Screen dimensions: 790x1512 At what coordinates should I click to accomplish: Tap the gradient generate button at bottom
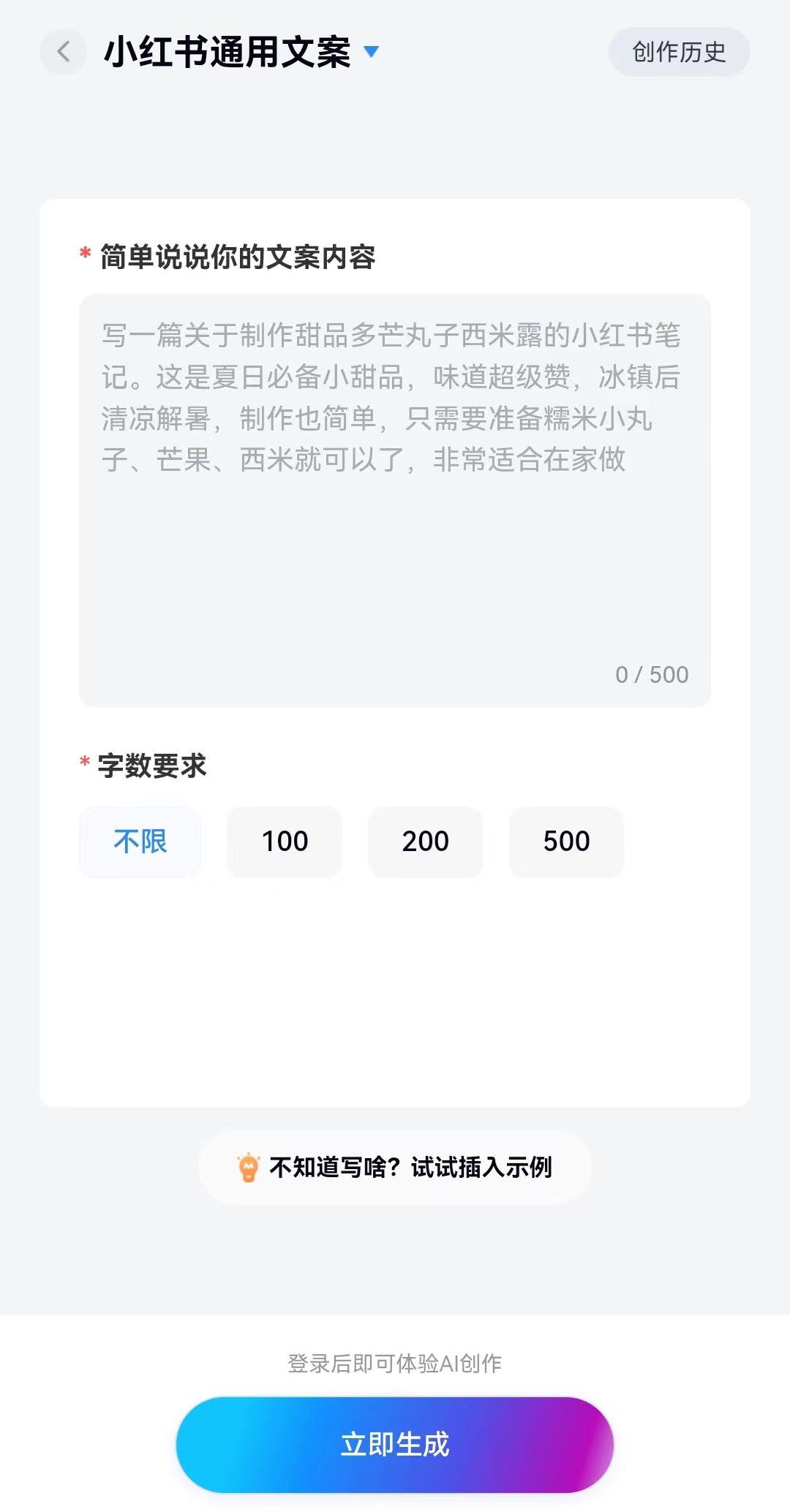(395, 1444)
